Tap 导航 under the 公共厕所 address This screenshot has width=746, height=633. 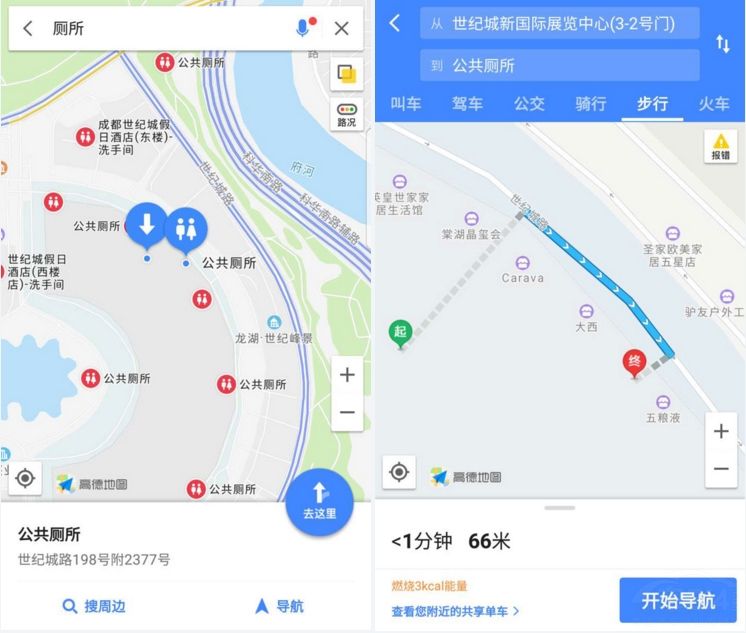pyautogui.click(x=279, y=605)
